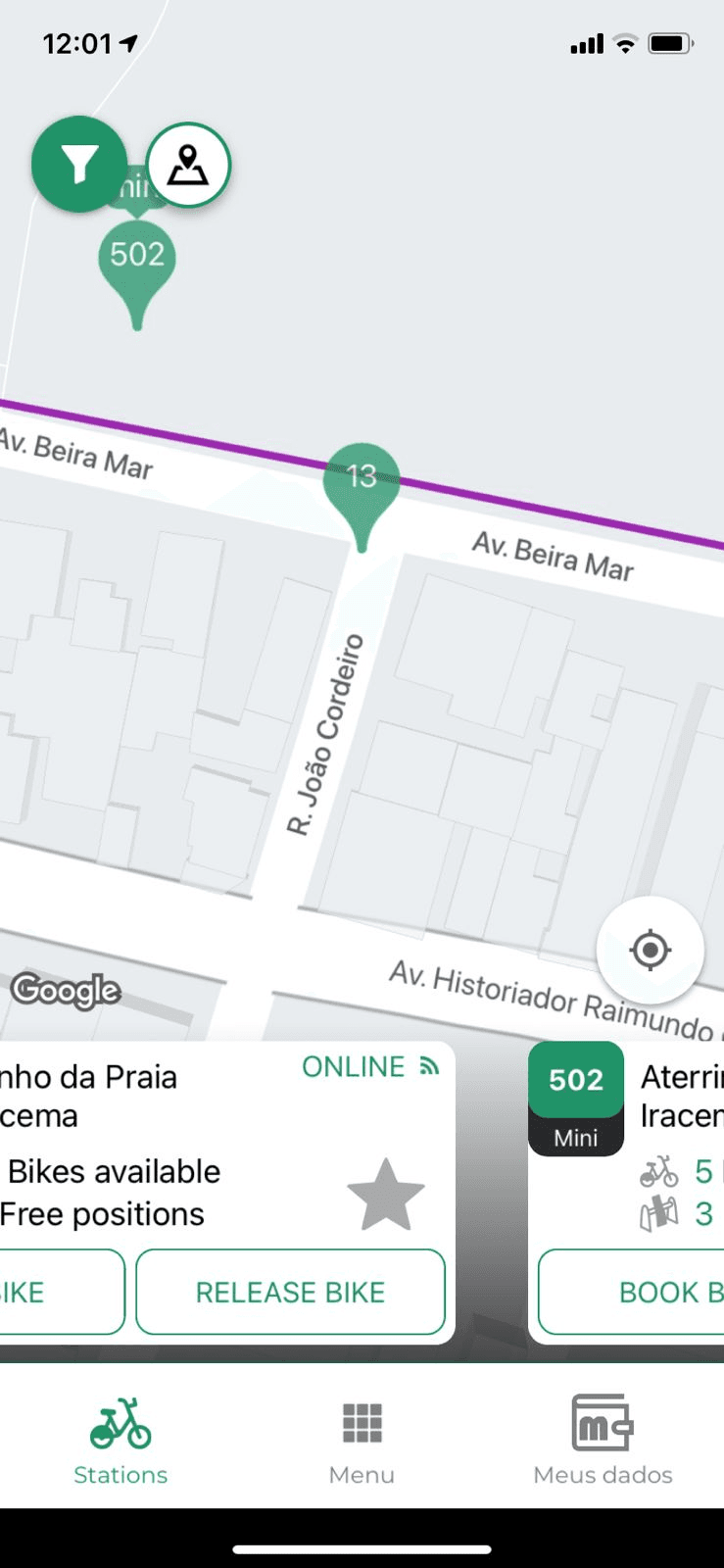Open the Menu tab
This screenshot has width=724, height=1568.
click(362, 1442)
